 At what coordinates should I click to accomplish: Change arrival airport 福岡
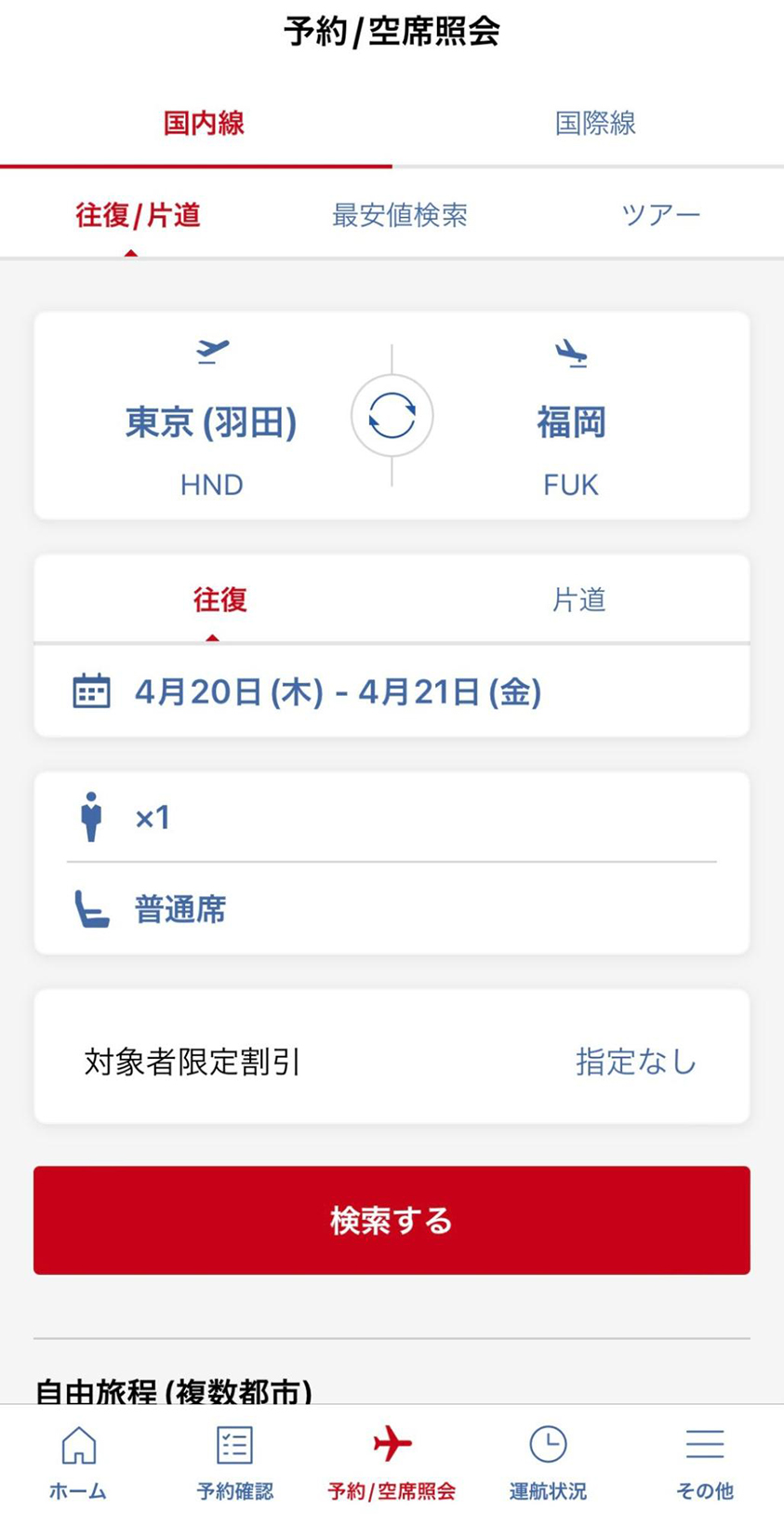(x=571, y=423)
